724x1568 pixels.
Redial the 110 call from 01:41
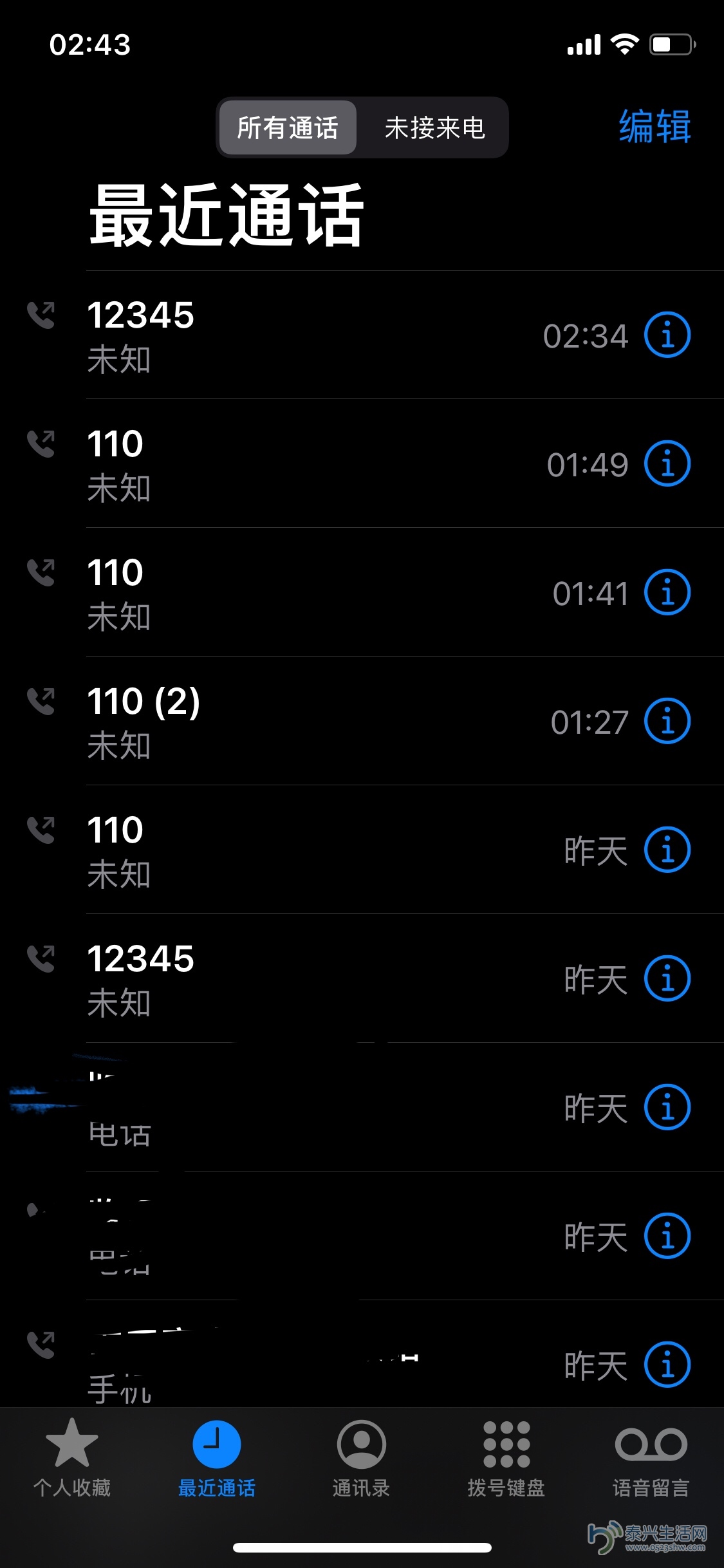(362, 592)
